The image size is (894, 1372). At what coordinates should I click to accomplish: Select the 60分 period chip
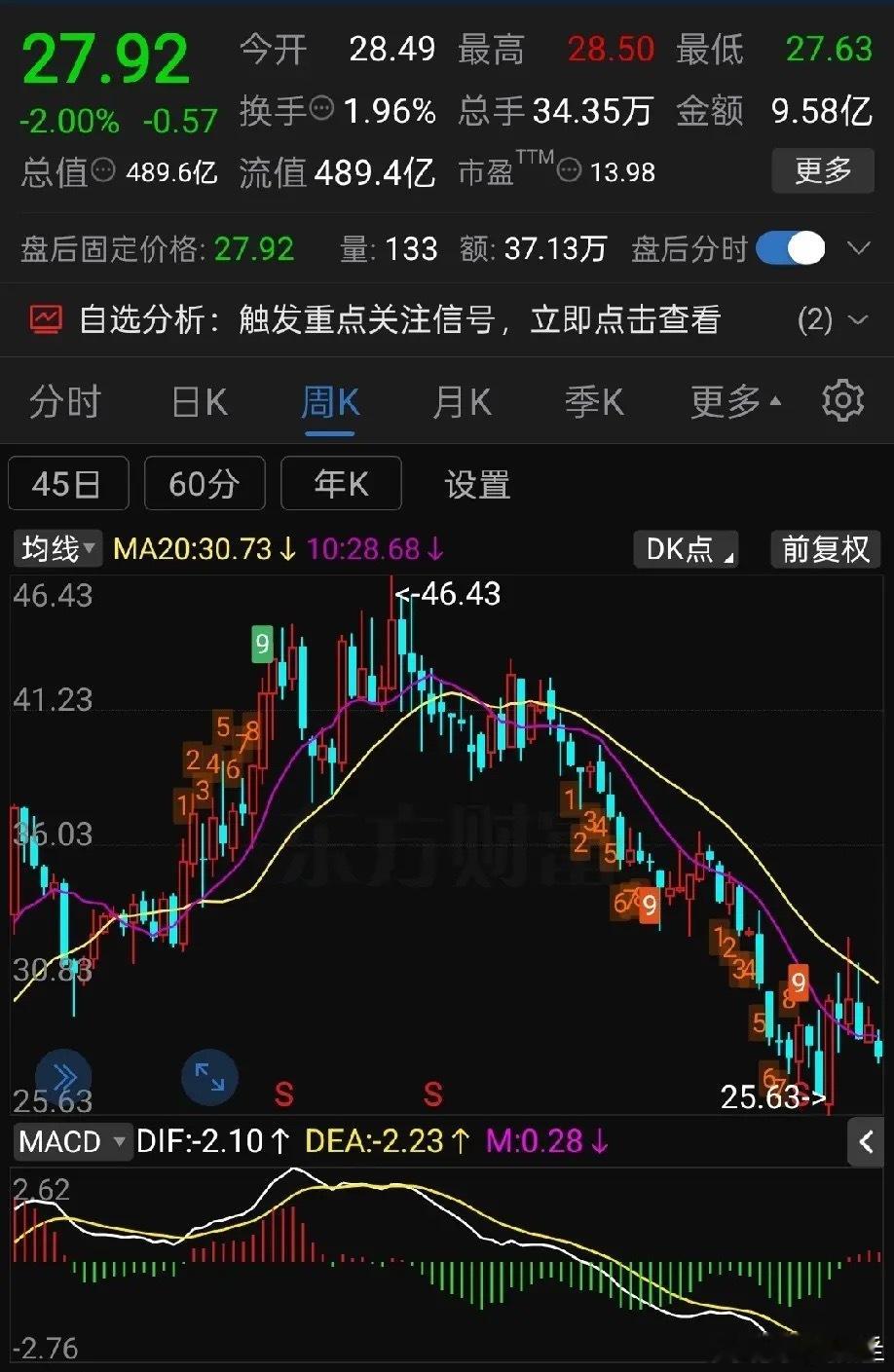(205, 483)
